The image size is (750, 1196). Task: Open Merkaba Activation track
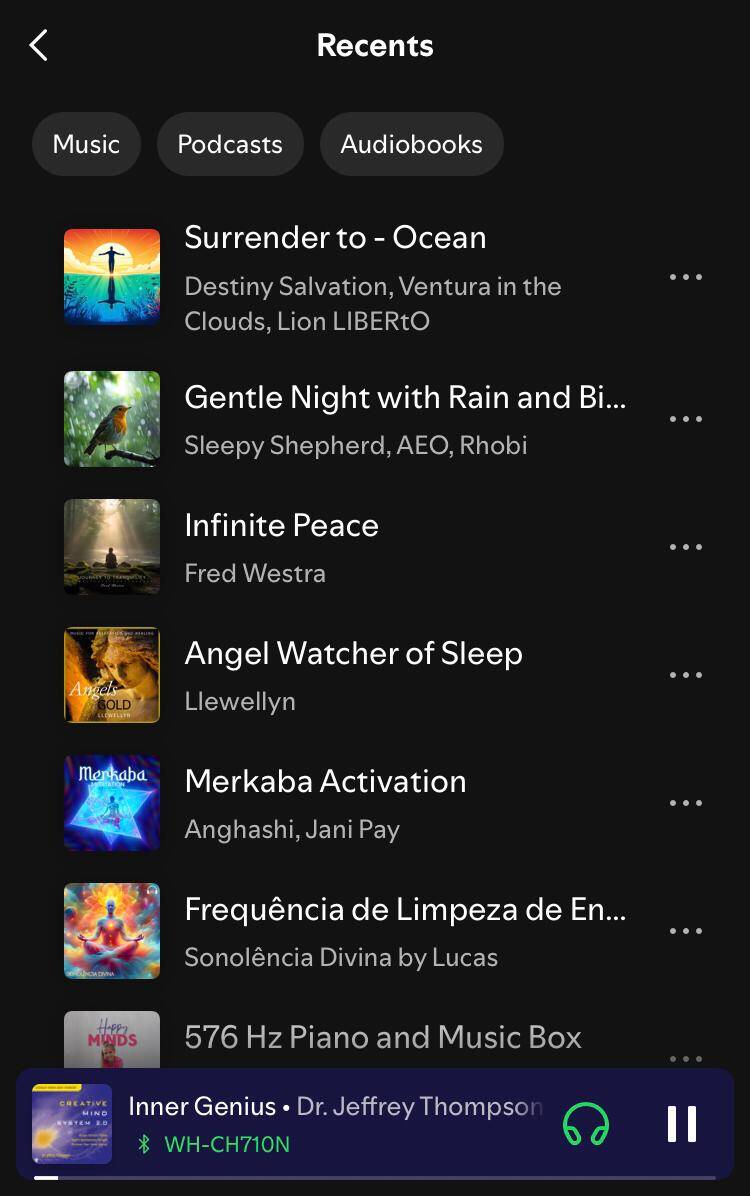pyautogui.click(x=325, y=782)
